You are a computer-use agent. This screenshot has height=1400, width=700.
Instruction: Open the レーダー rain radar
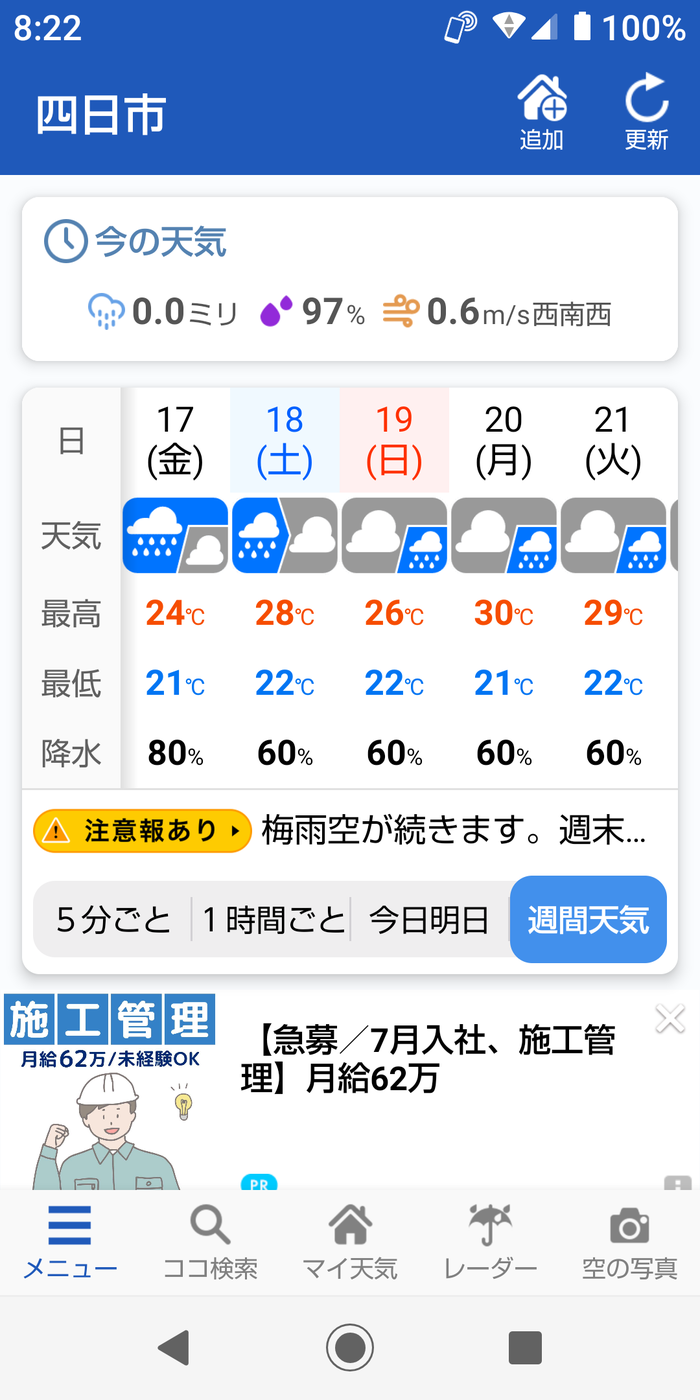pos(490,1243)
